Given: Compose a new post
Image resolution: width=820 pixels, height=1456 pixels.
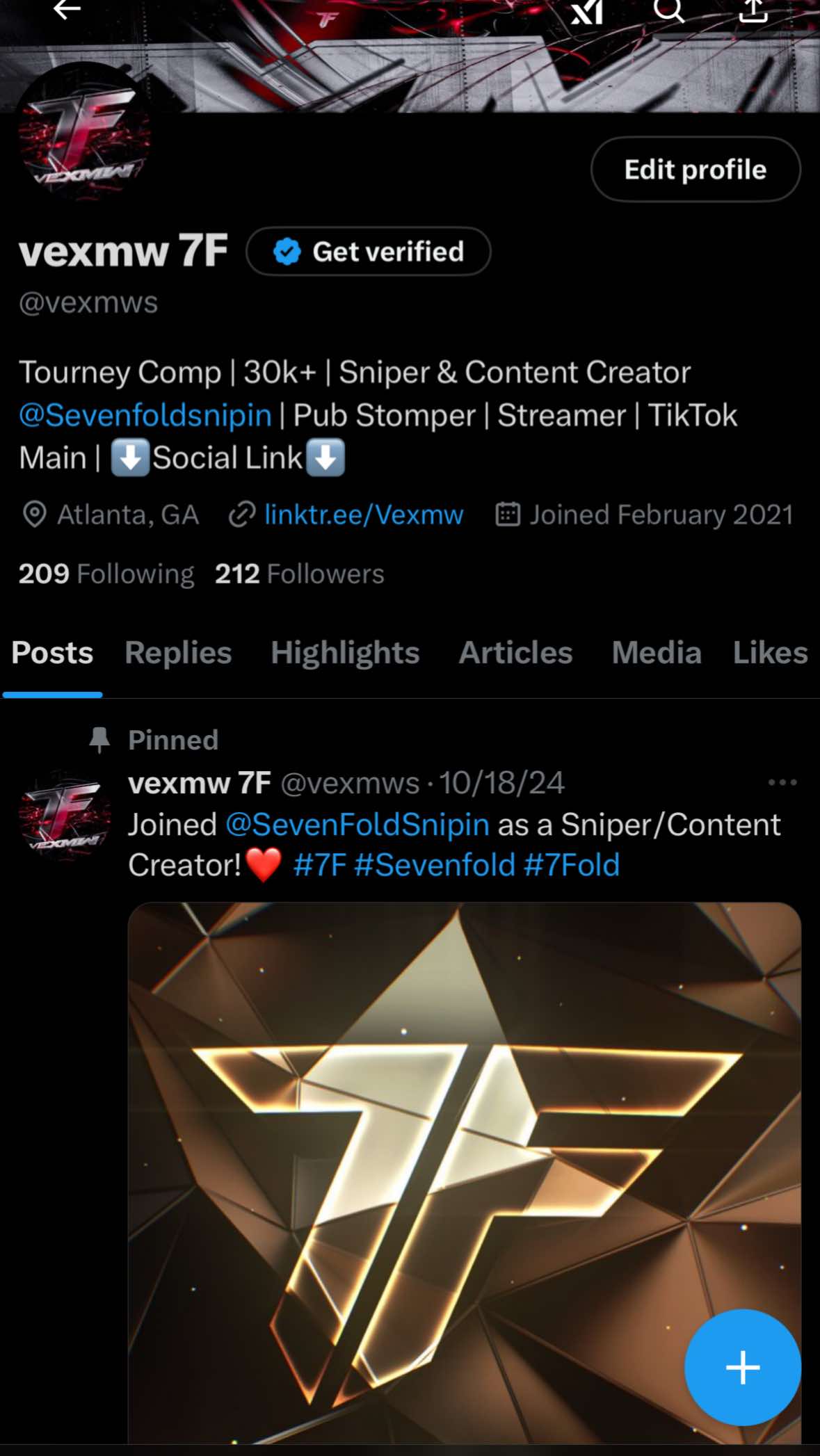Looking at the screenshot, I should [742, 1367].
